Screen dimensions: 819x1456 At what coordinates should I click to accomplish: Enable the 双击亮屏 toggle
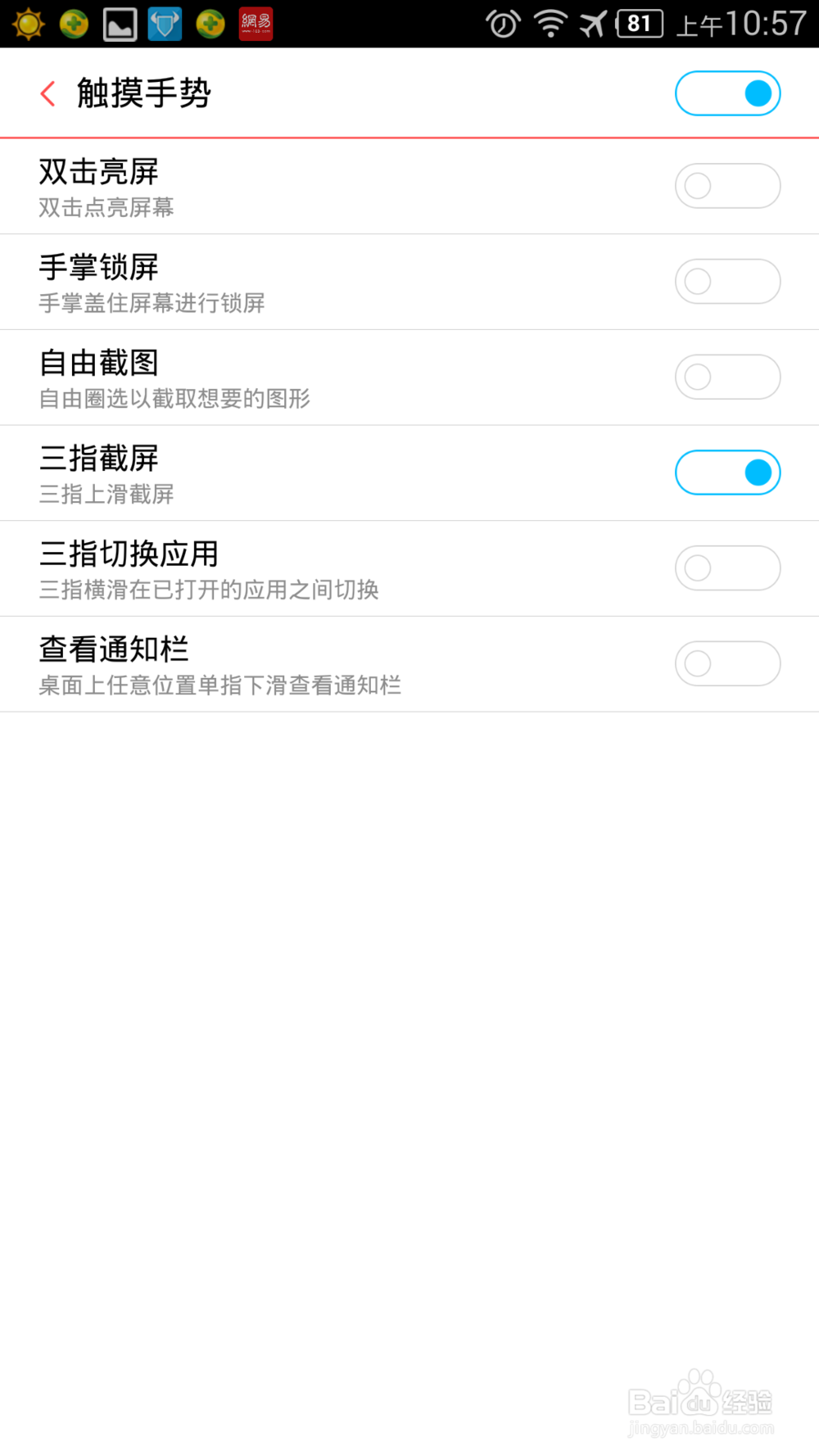pyautogui.click(x=727, y=186)
